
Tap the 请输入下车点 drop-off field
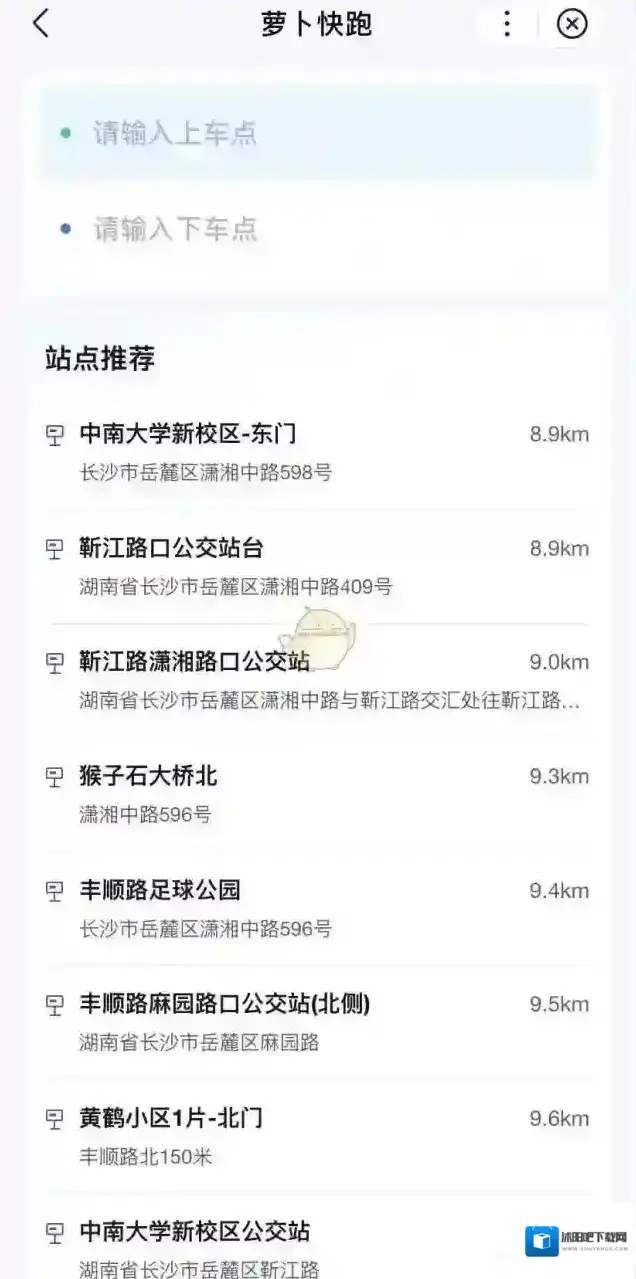pos(317,229)
